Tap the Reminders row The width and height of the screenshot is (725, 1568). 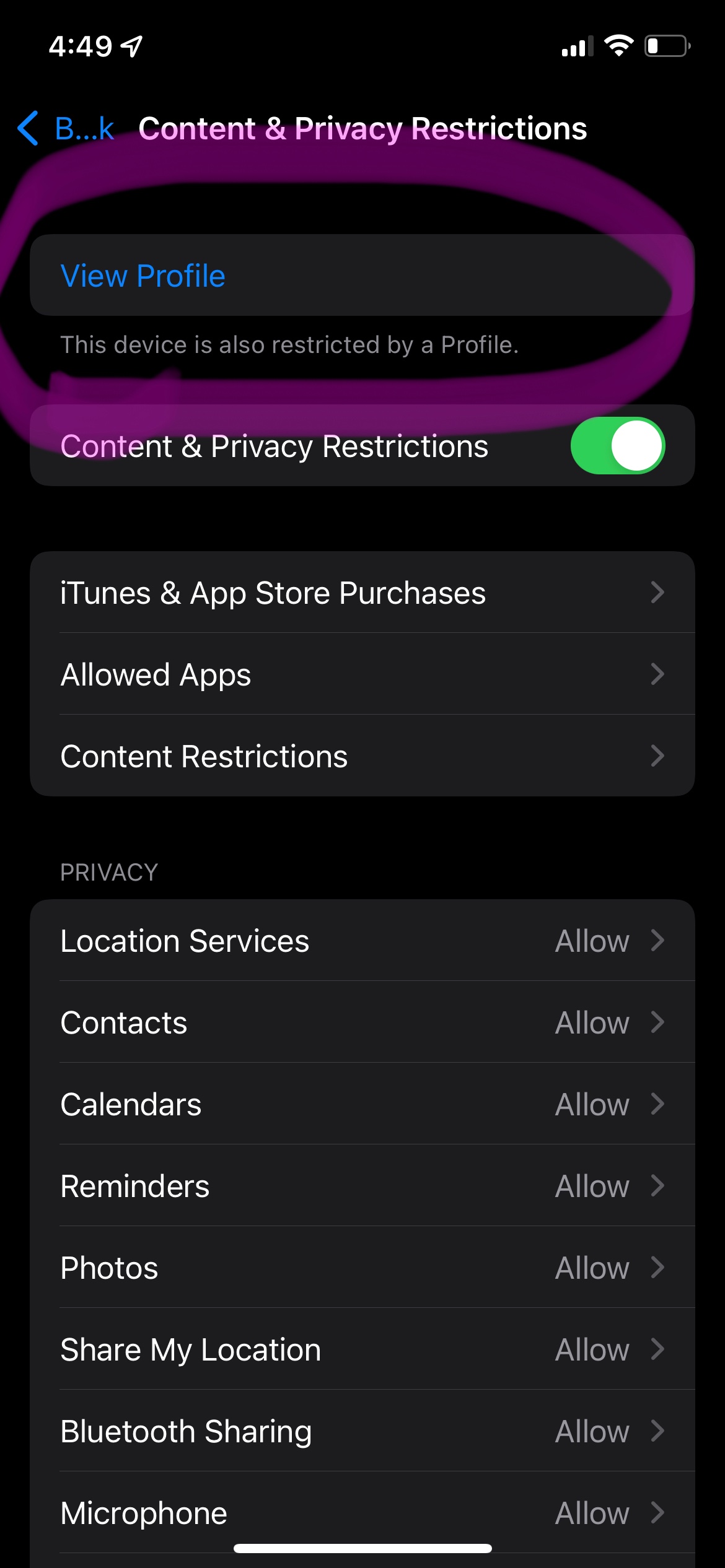pos(362,1186)
